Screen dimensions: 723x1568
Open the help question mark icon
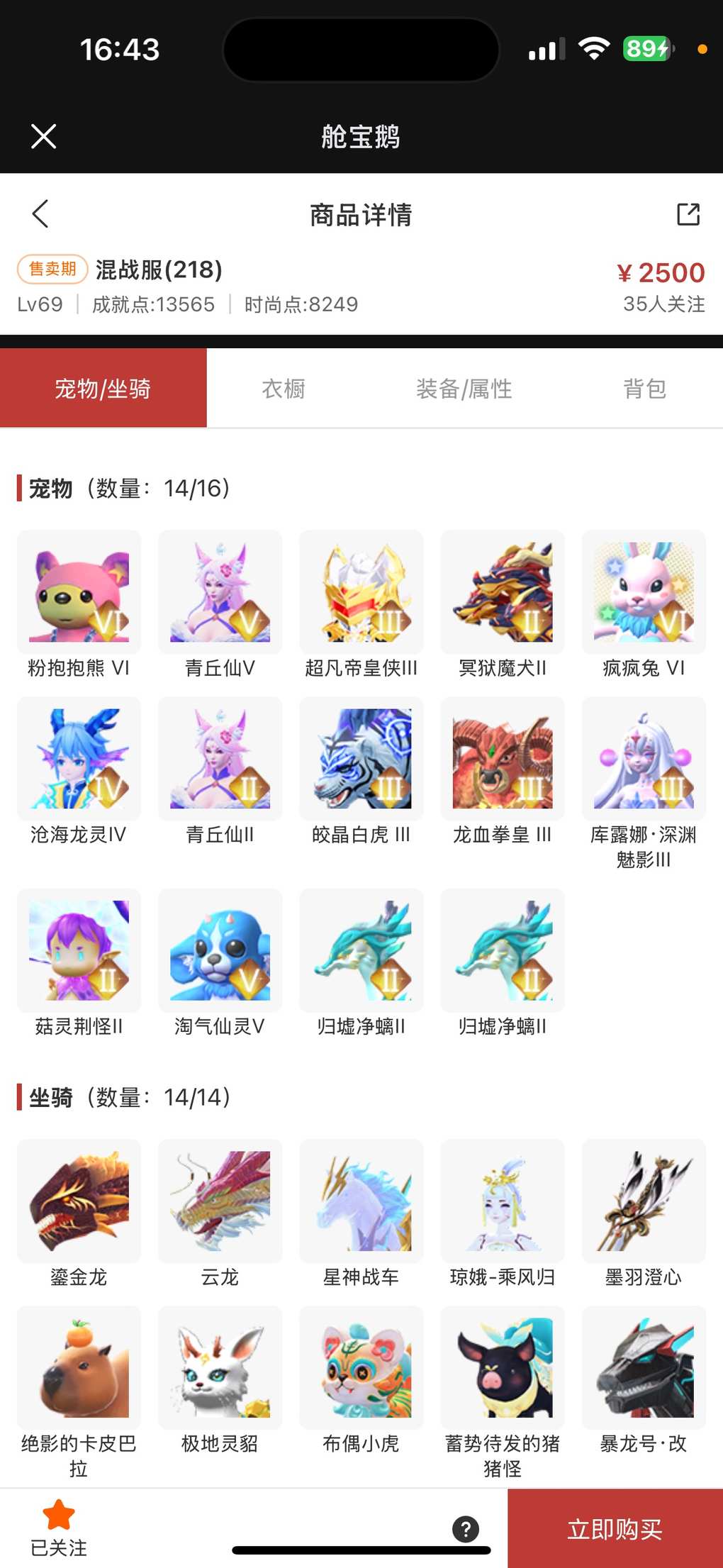(466, 1529)
